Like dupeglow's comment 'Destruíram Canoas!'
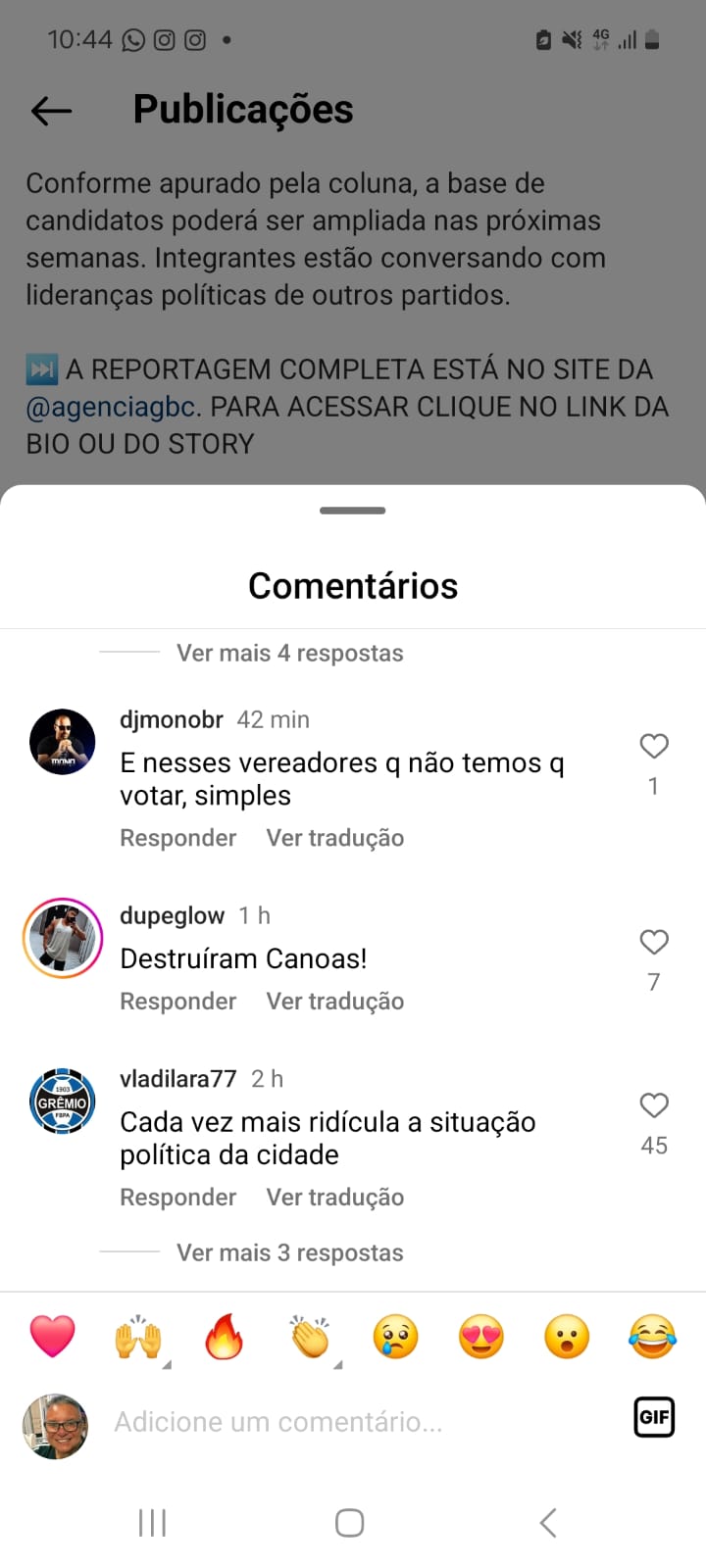This screenshot has width=706, height=1568. (x=654, y=942)
